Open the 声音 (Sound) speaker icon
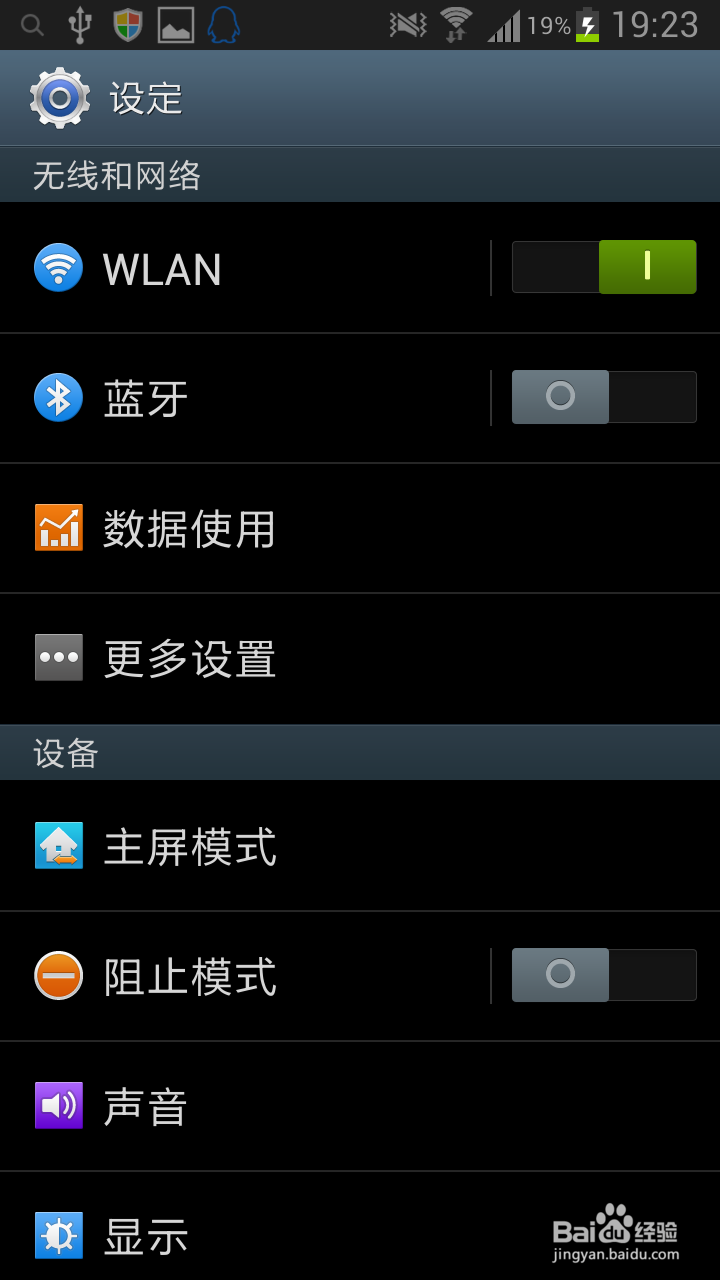The image size is (720, 1280). [x=58, y=1105]
